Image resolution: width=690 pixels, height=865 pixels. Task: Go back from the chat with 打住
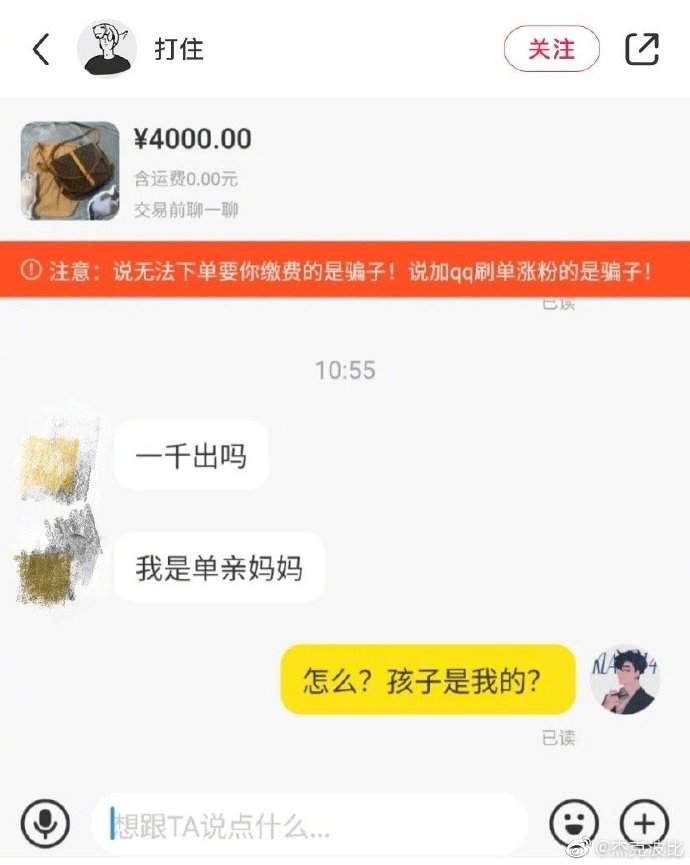click(x=41, y=50)
